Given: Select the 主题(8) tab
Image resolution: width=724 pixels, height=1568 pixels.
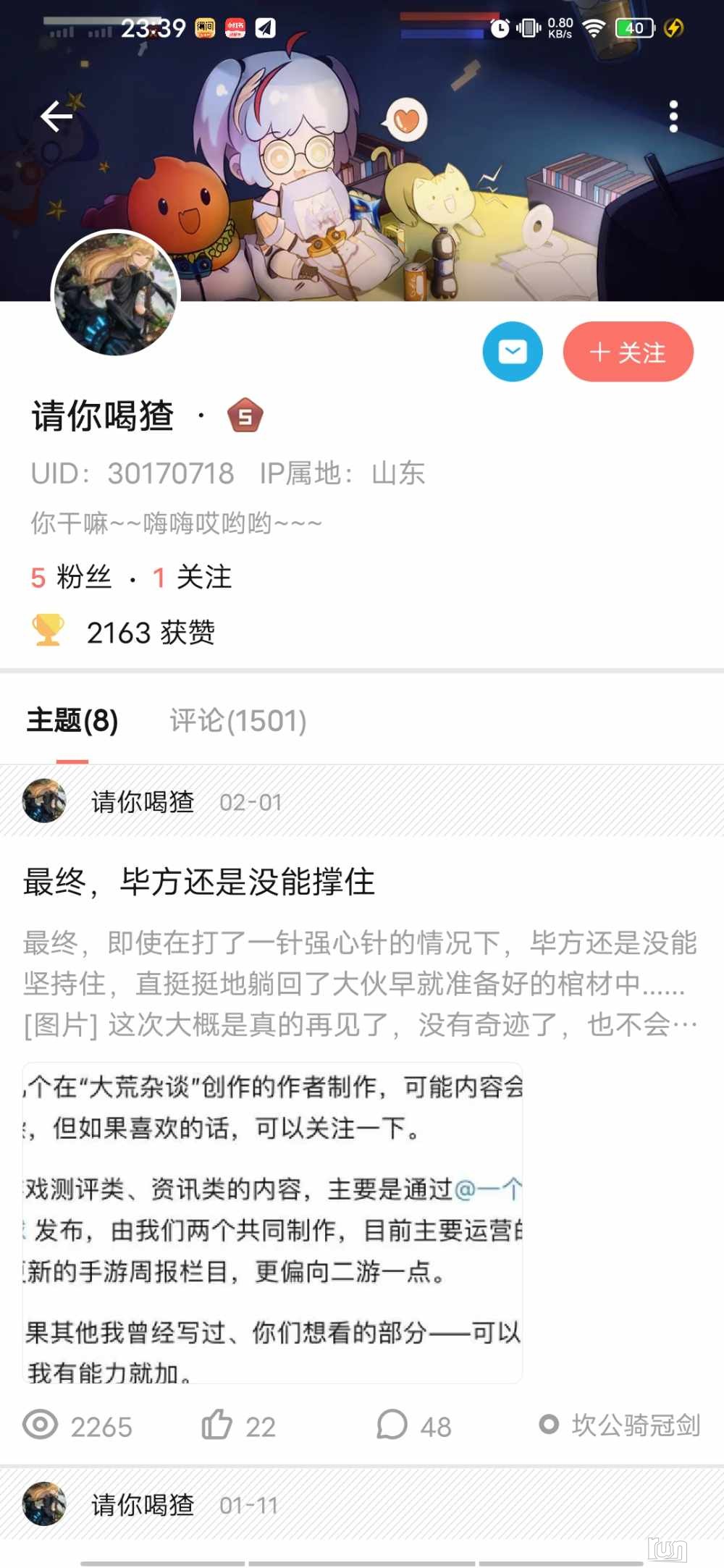Looking at the screenshot, I should pos(72,721).
